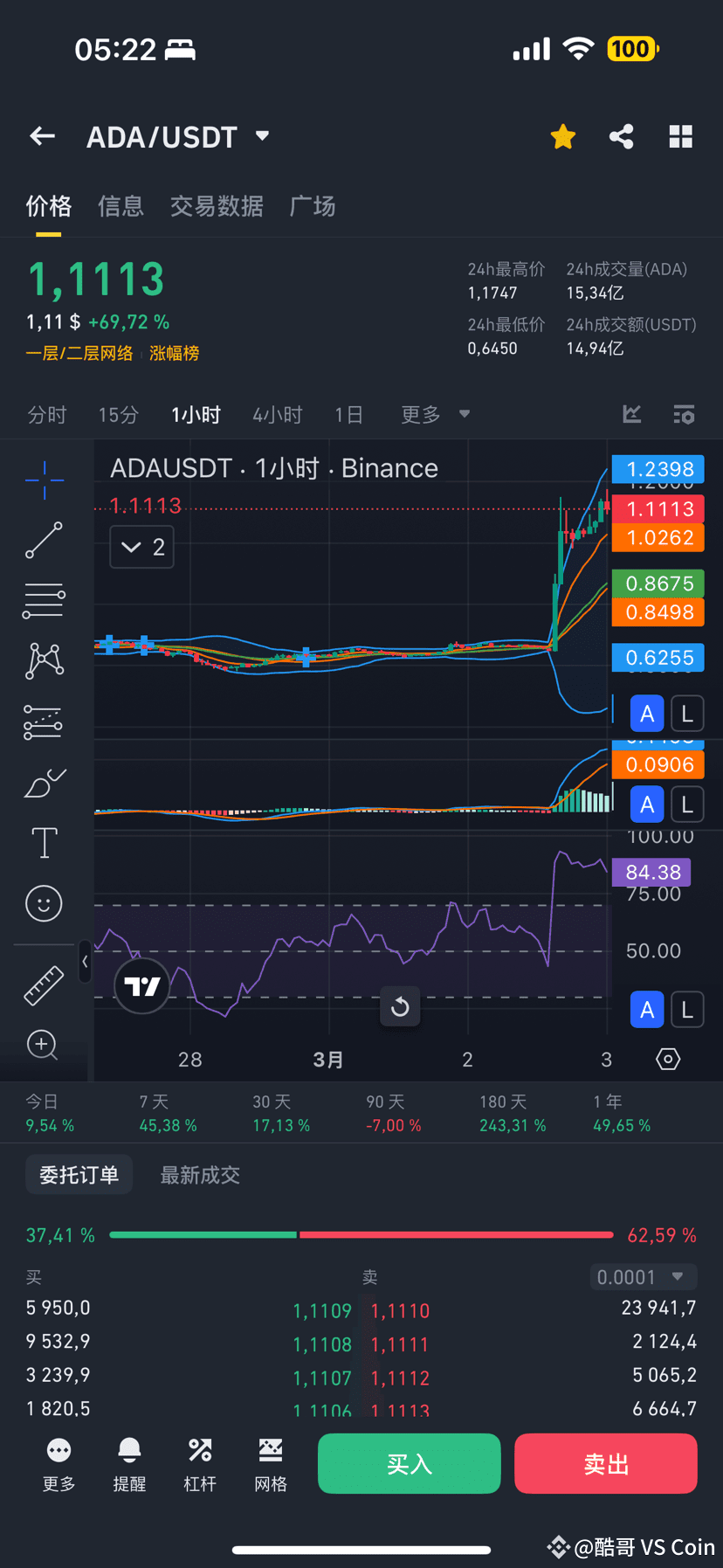This screenshot has height=1568, width=723.
Task: Select the trend line drawing tool
Action: (x=44, y=540)
